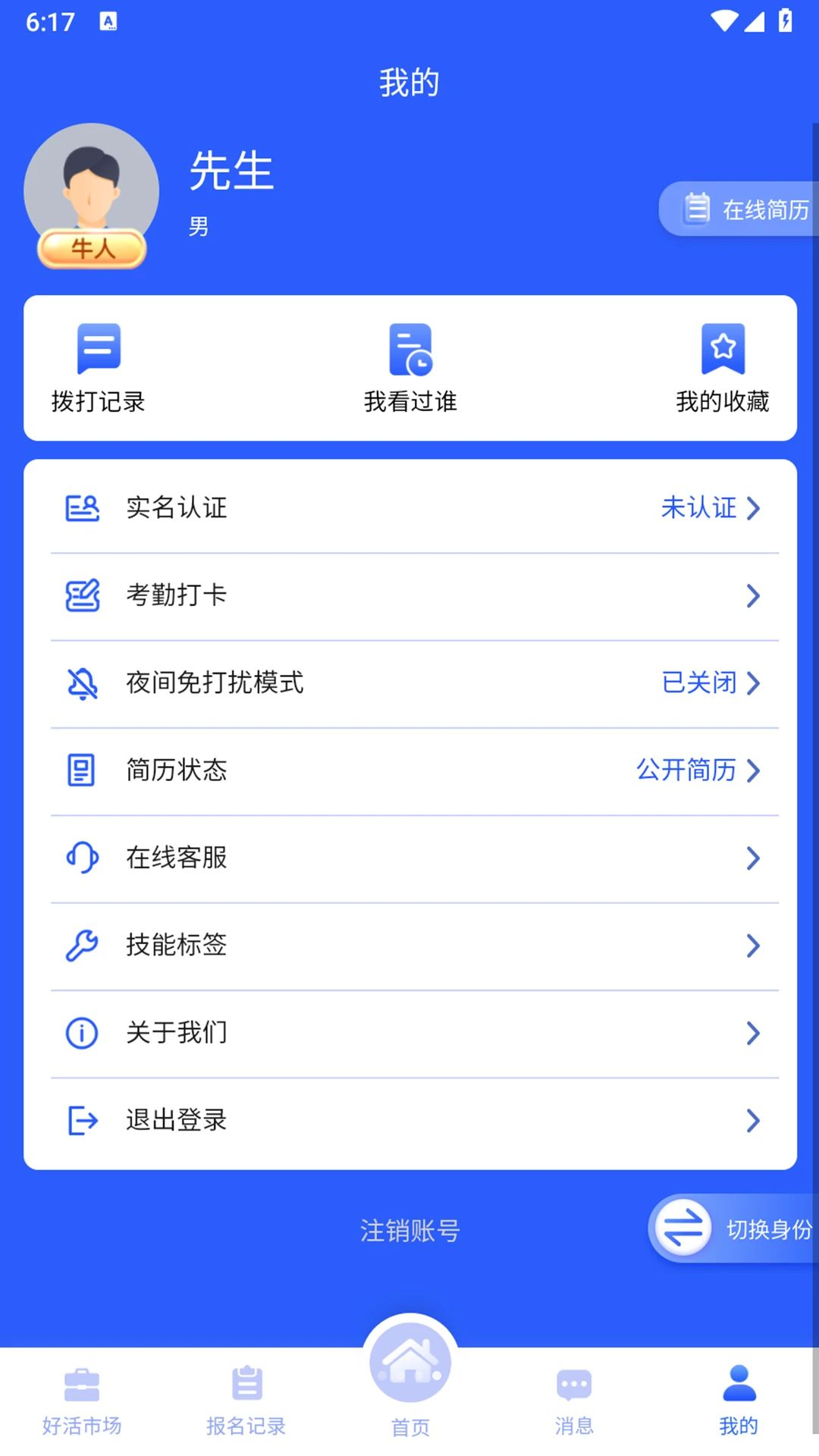Open the 在线简历 online resume button

coord(739,209)
